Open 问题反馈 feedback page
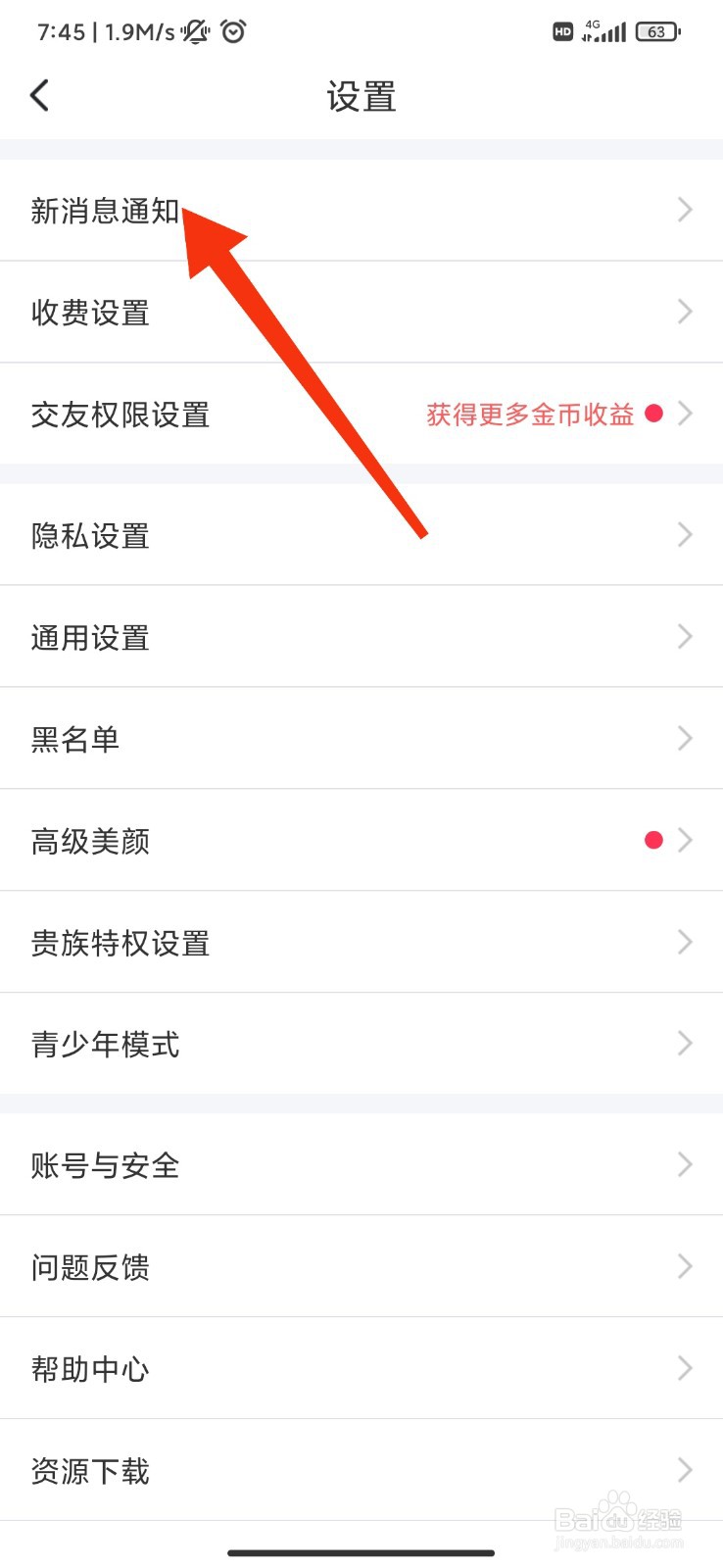The width and height of the screenshot is (723, 1568). point(89,1268)
